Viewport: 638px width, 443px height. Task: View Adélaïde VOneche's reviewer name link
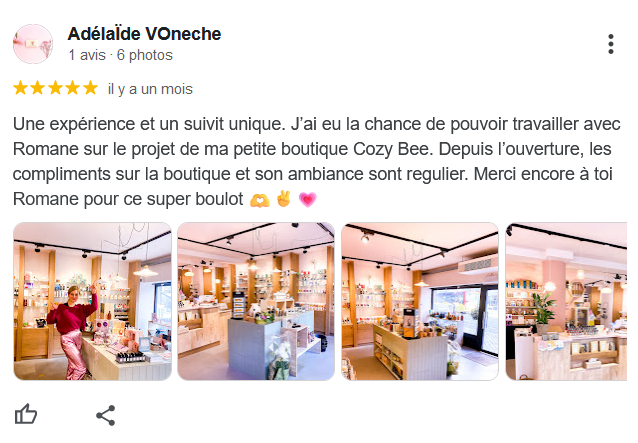144,34
